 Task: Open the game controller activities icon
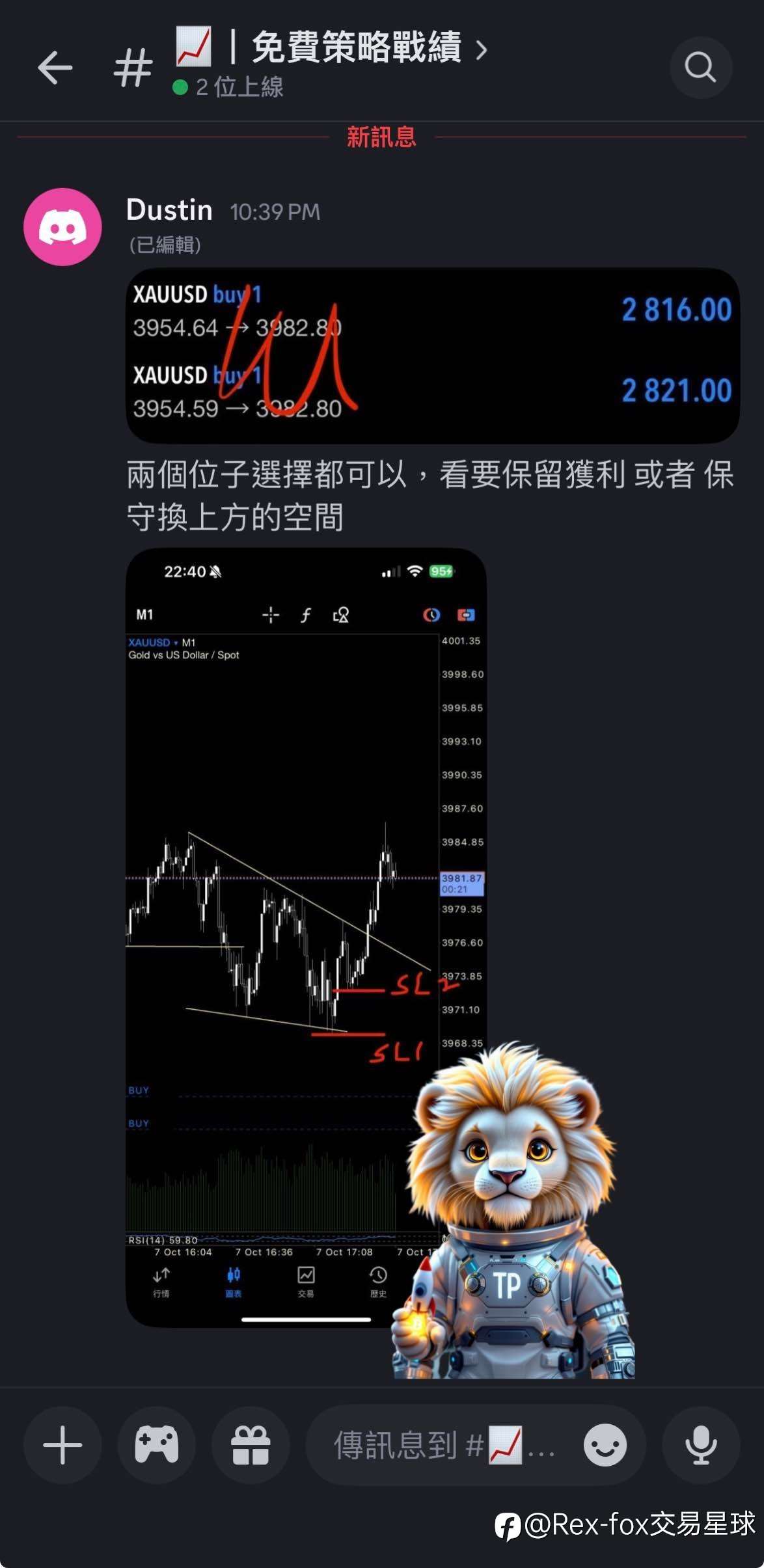tap(157, 1445)
